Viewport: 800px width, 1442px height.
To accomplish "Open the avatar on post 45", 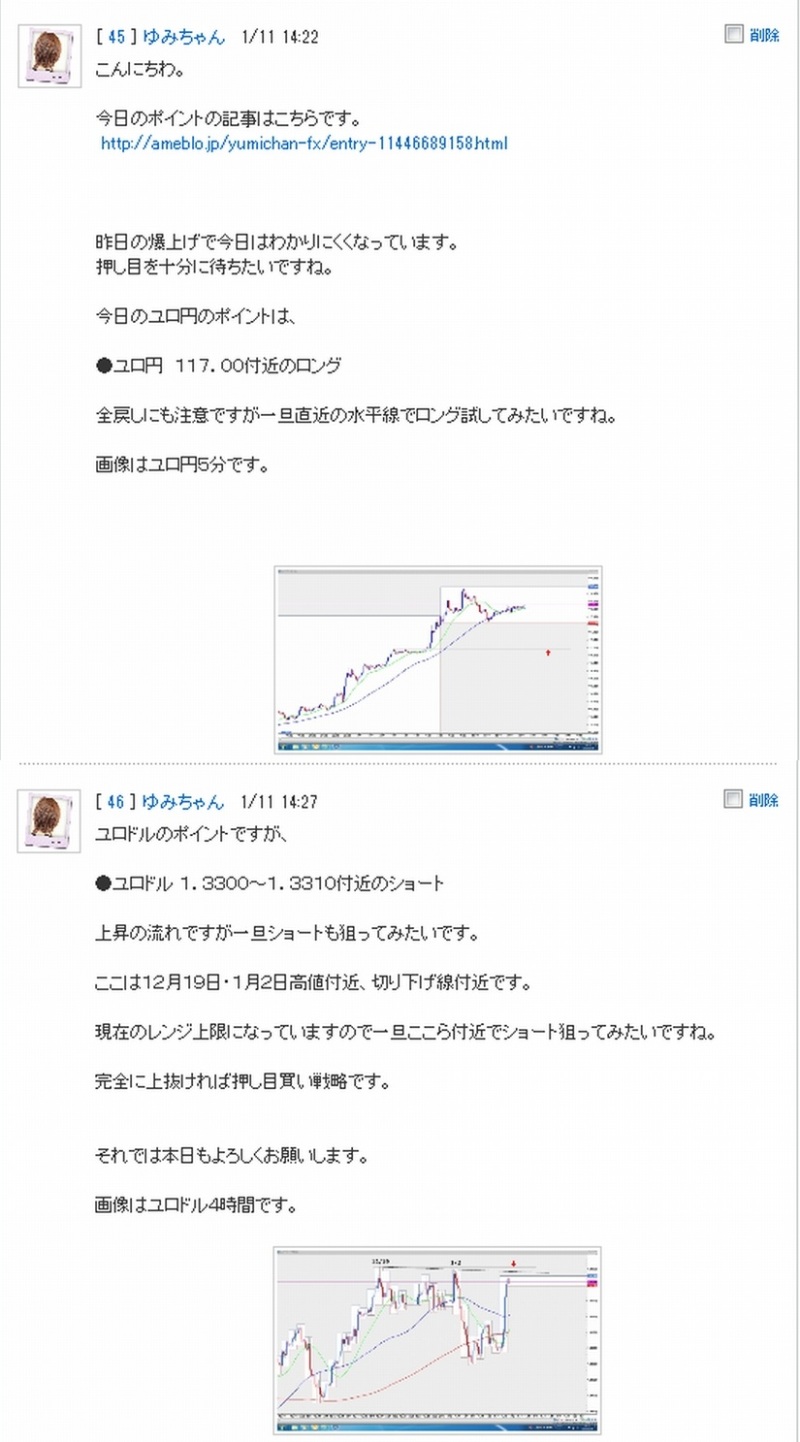I will pyautogui.click(x=50, y=57).
